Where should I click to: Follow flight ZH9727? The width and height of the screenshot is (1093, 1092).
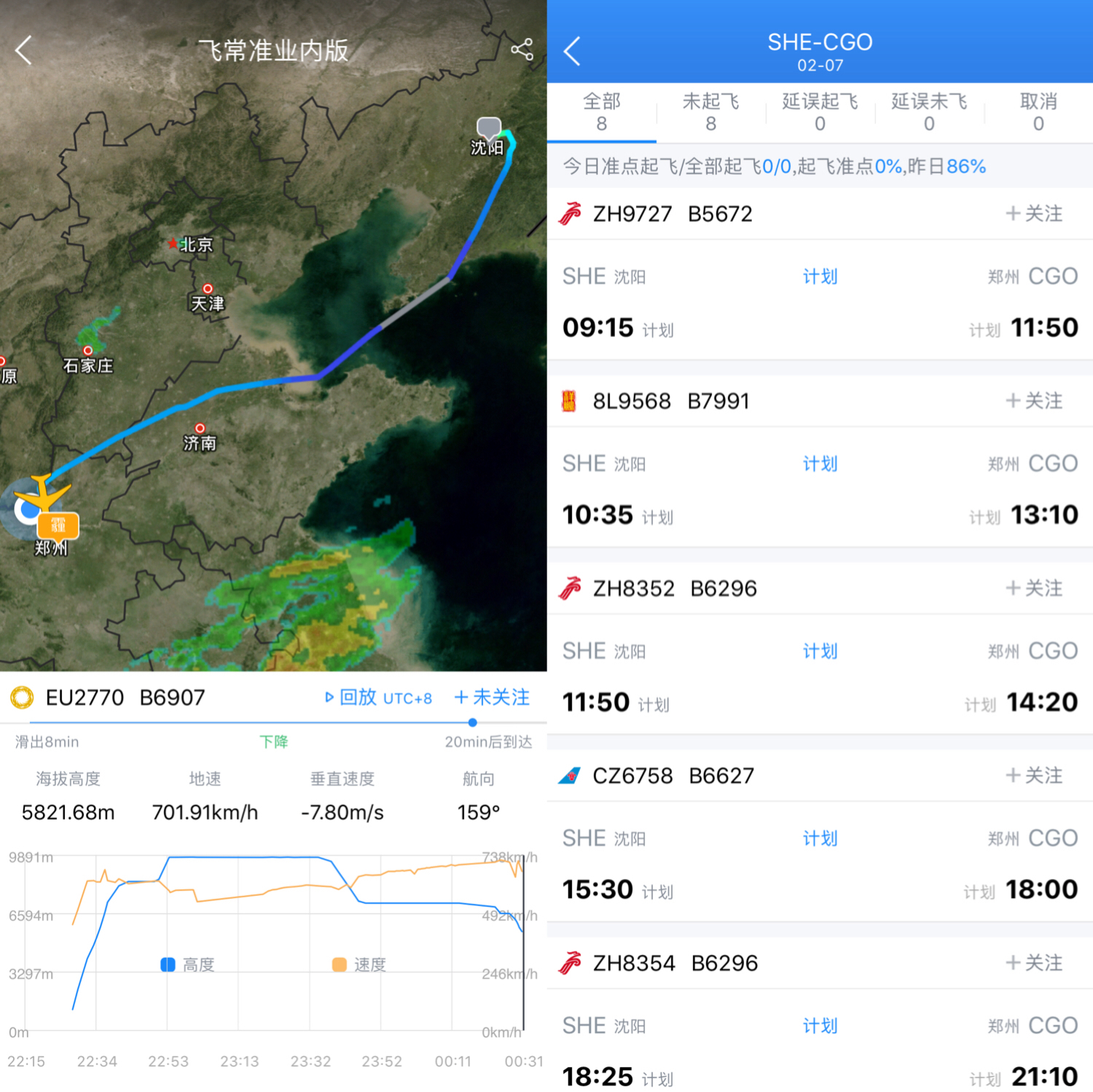1034,214
